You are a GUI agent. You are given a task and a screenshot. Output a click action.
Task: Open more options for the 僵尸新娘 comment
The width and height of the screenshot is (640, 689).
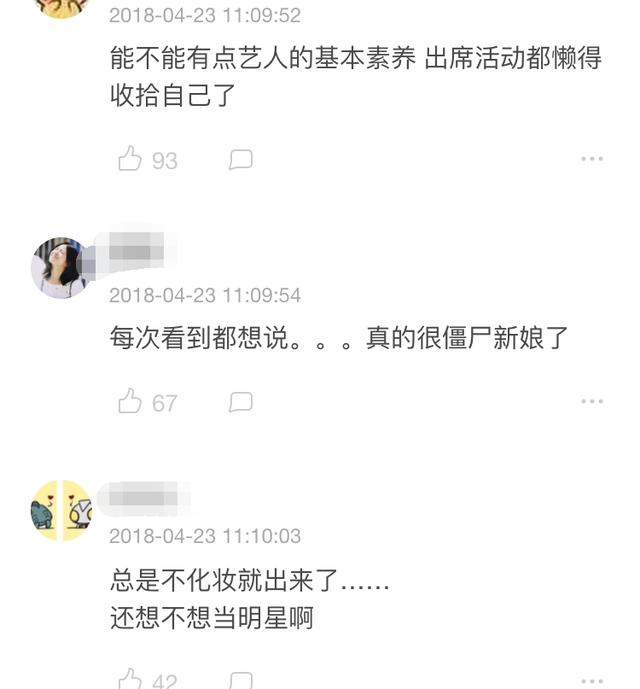pyautogui.click(x=592, y=402)
